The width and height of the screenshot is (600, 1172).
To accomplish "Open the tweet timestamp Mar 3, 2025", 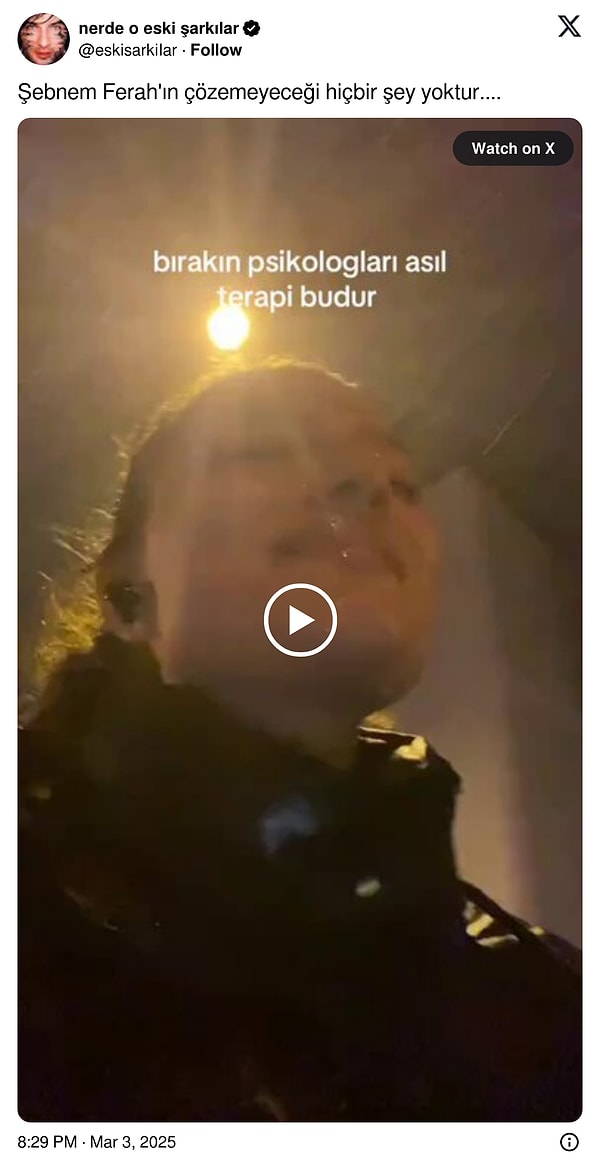I will pos(97,1142).
